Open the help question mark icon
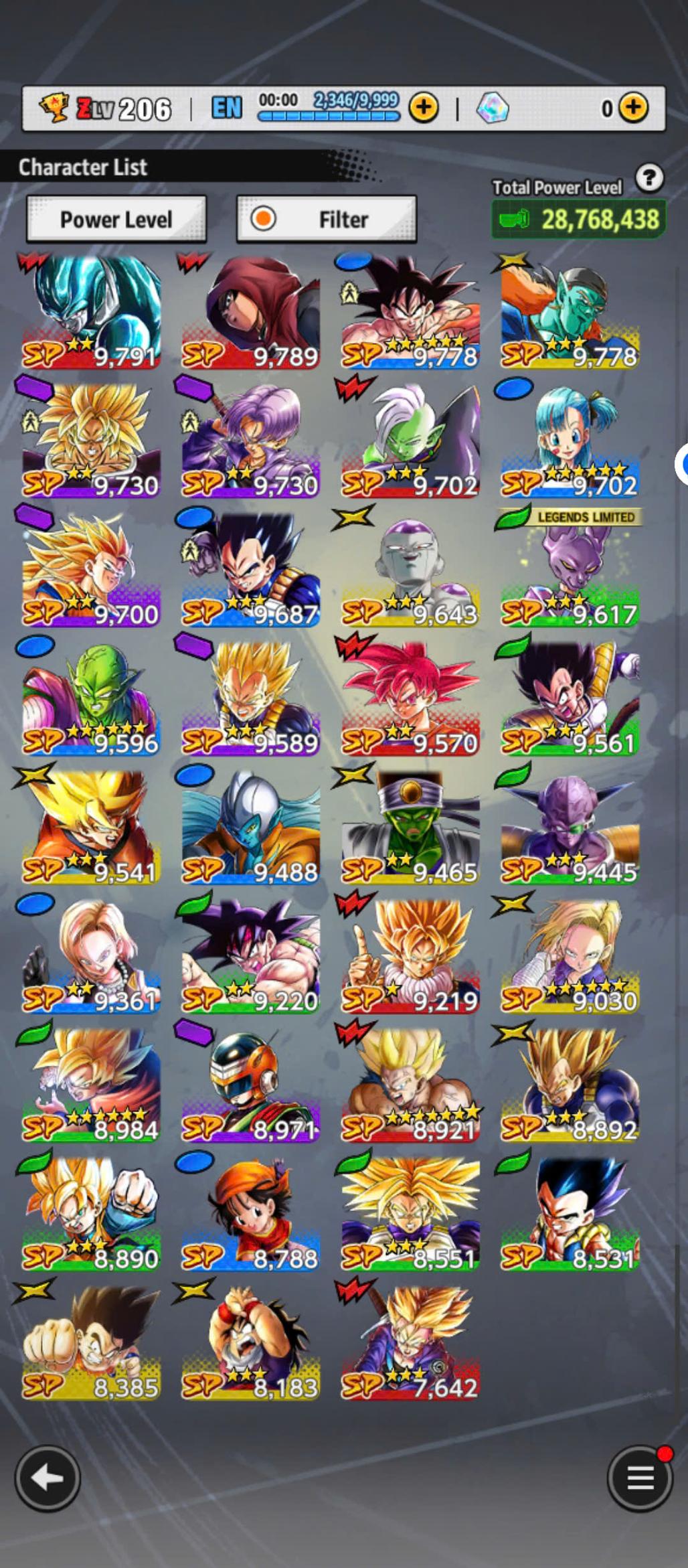Viewport: 688px width, 1568px height. (x=649, y=178)
